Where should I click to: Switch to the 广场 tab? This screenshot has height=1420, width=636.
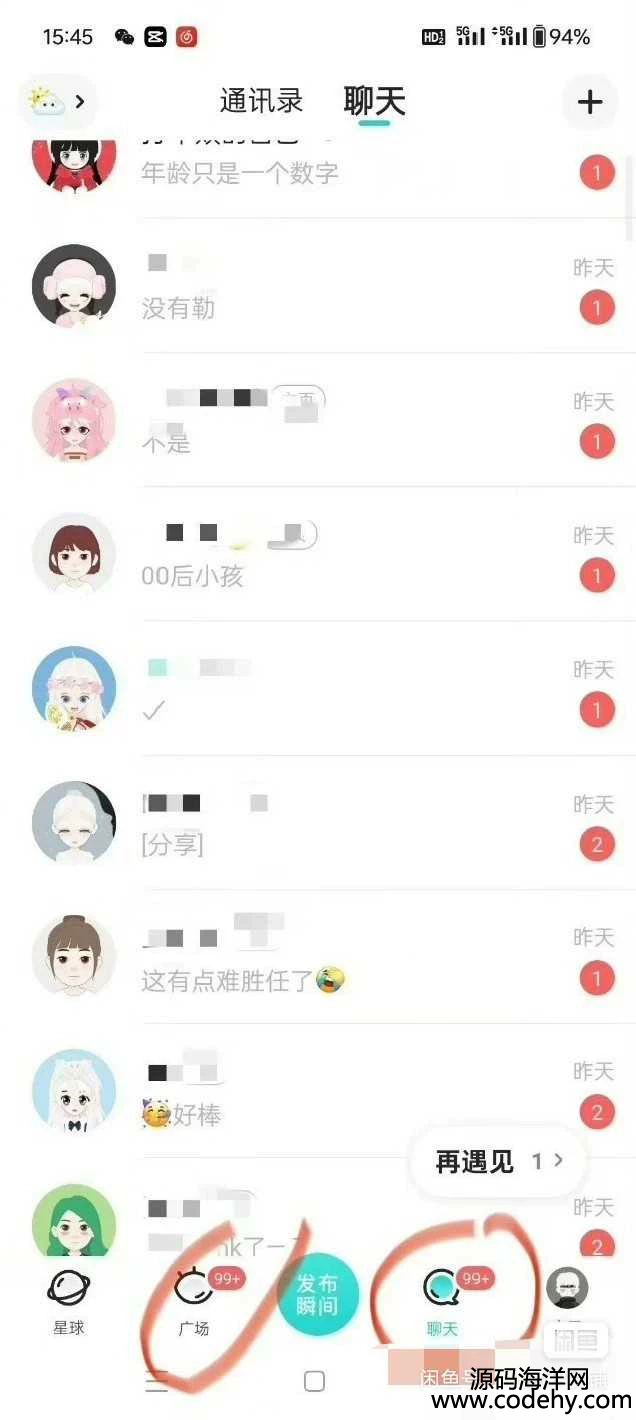click(x=194, y=1302)
